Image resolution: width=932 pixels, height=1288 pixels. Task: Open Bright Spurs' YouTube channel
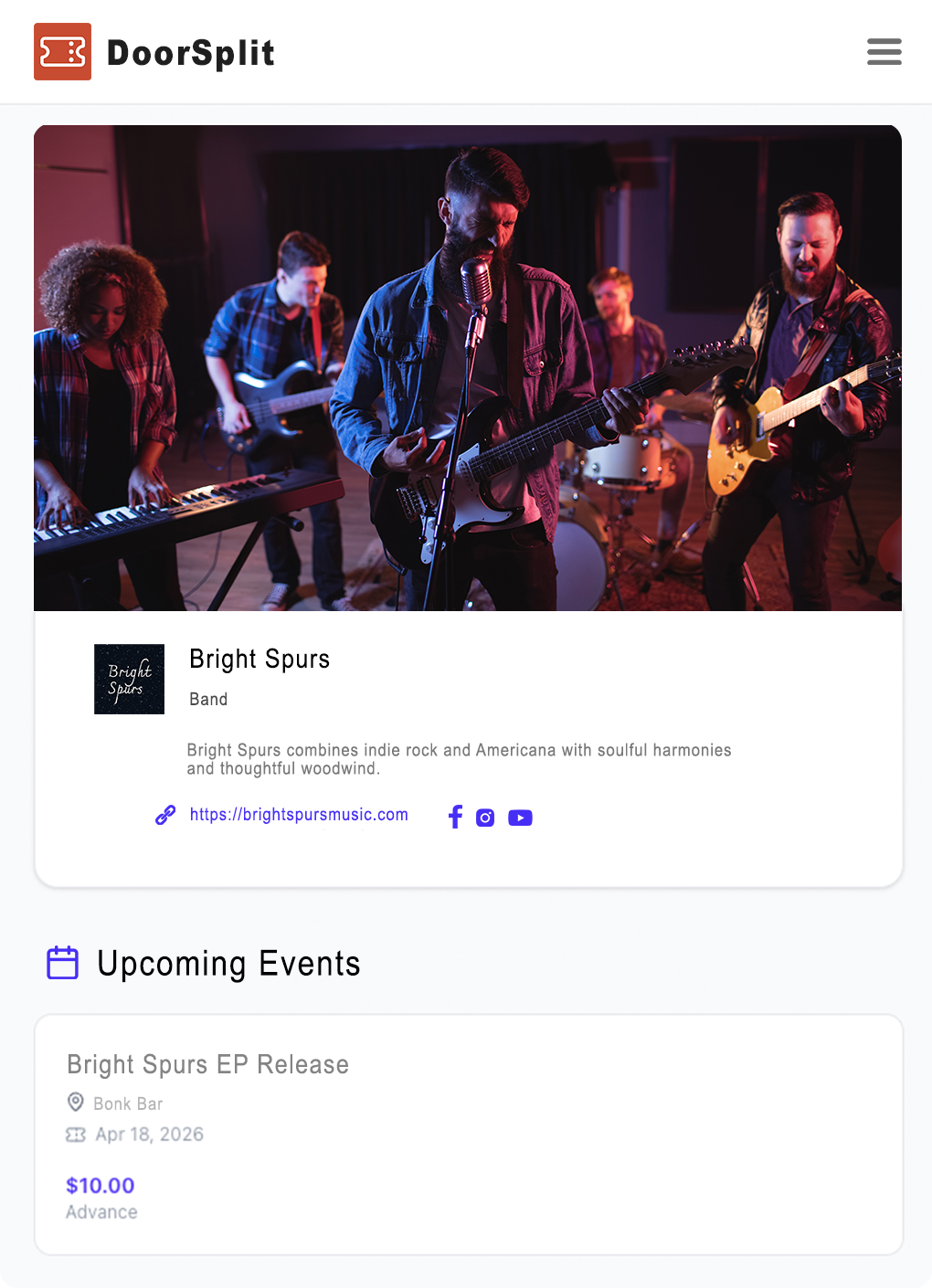coord(520,818)
